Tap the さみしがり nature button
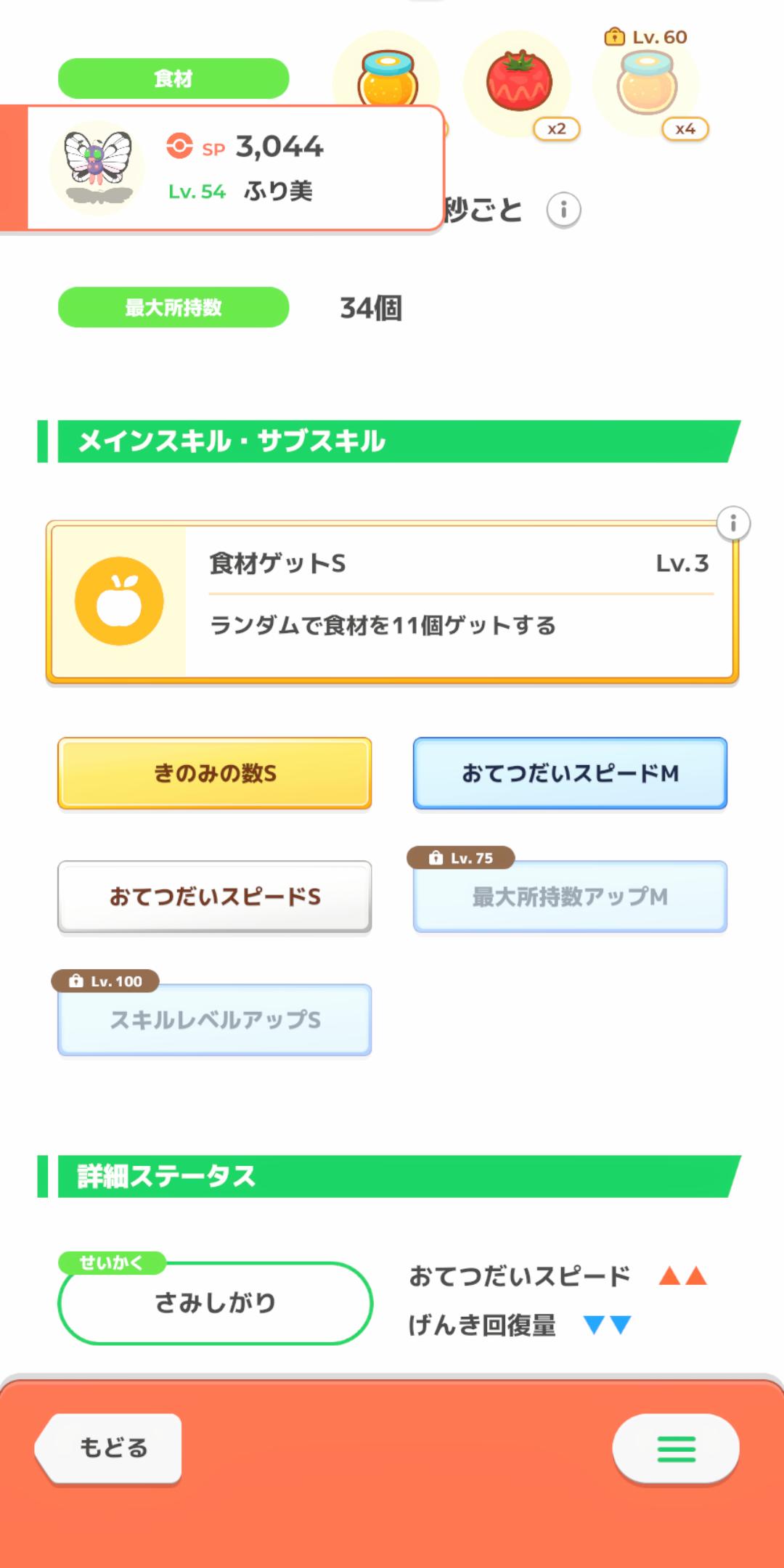 coord(215,1303)
